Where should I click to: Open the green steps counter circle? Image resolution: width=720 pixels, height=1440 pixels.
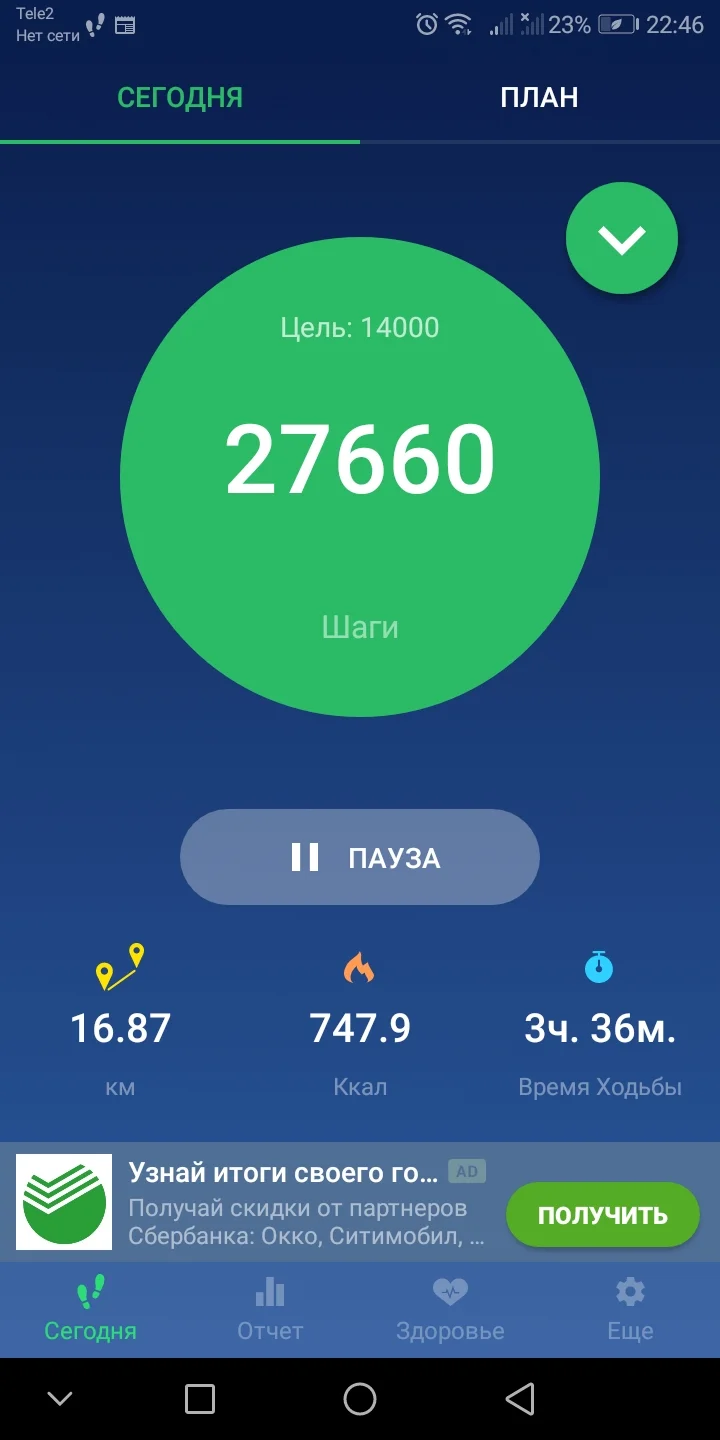point(360,477)
